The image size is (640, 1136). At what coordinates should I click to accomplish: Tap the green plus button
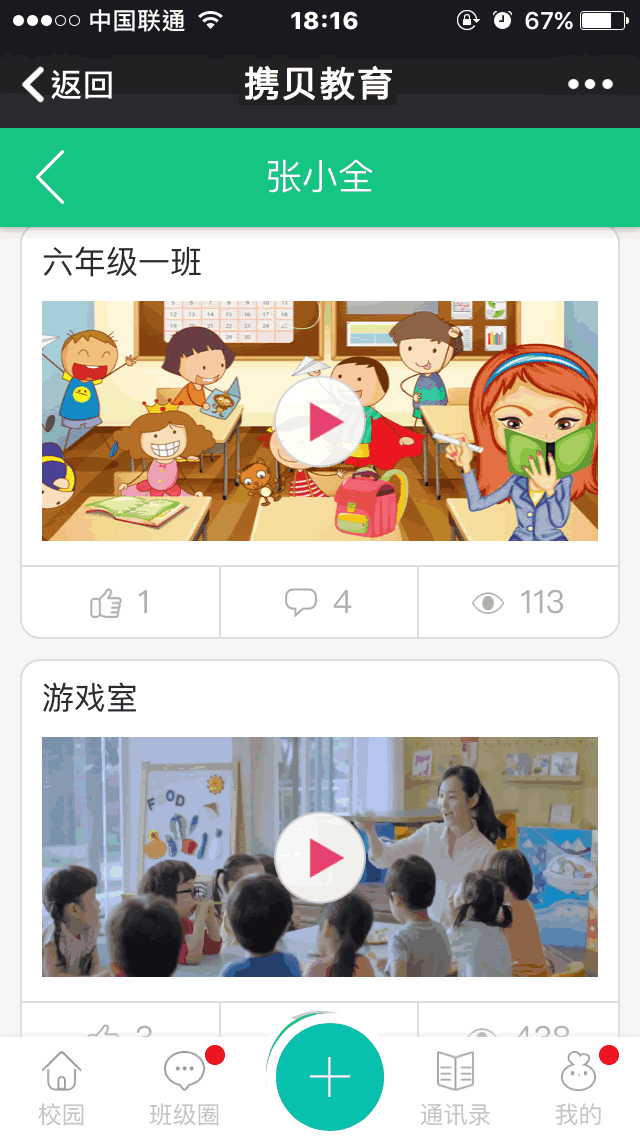329,1077
